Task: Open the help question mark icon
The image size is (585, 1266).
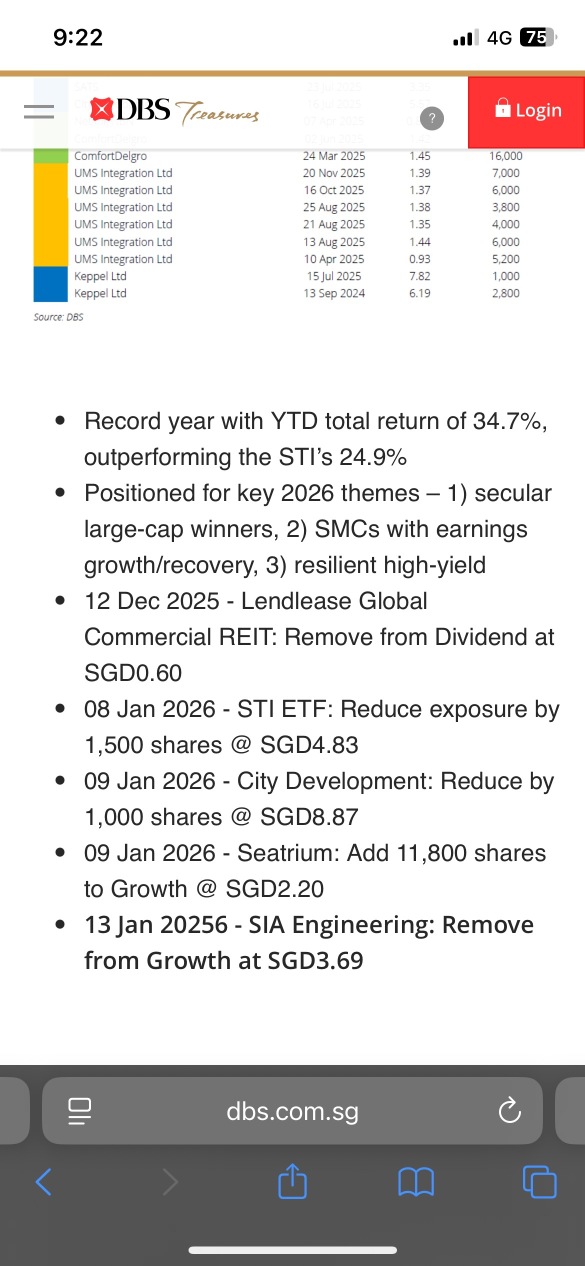Action: point(431,118)
